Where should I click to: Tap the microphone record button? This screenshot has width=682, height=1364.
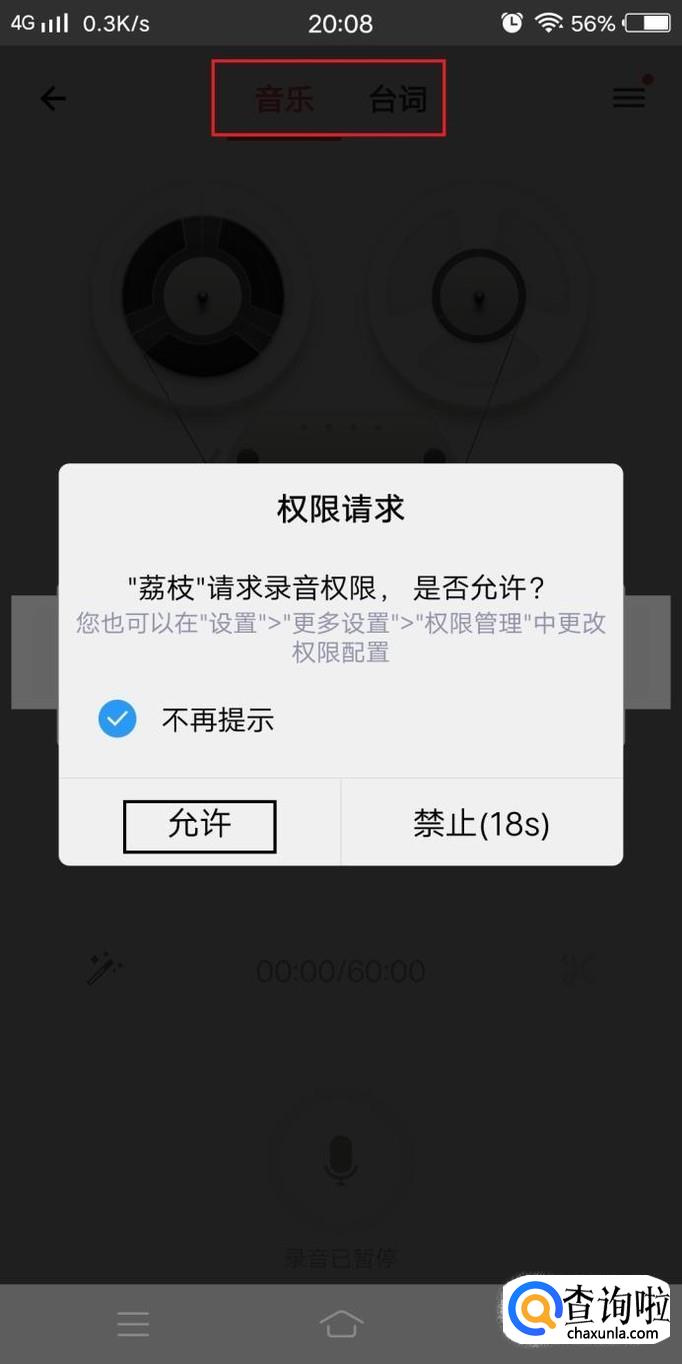point(341,1160)
